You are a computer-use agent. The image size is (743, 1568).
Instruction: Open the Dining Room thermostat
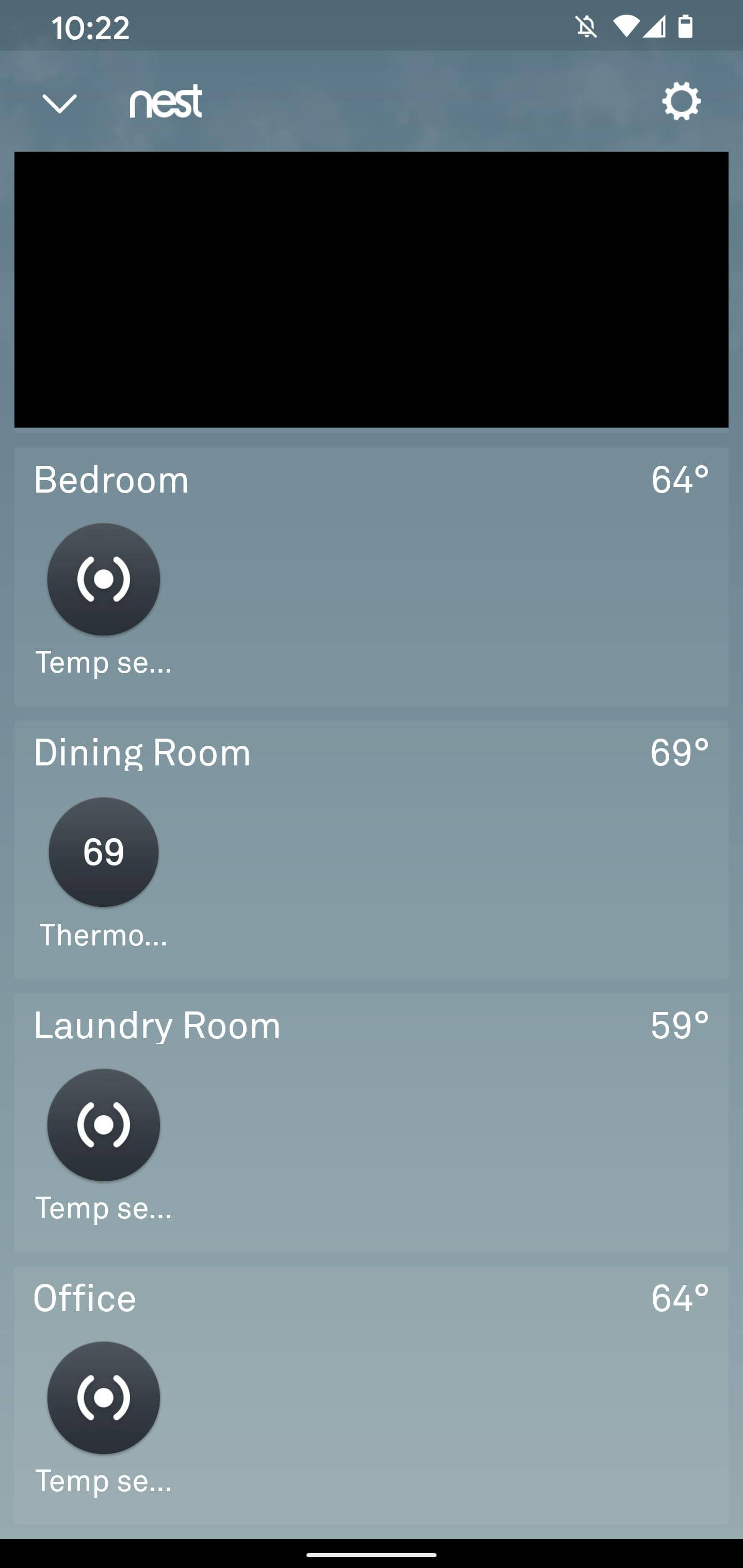point(104,852)
